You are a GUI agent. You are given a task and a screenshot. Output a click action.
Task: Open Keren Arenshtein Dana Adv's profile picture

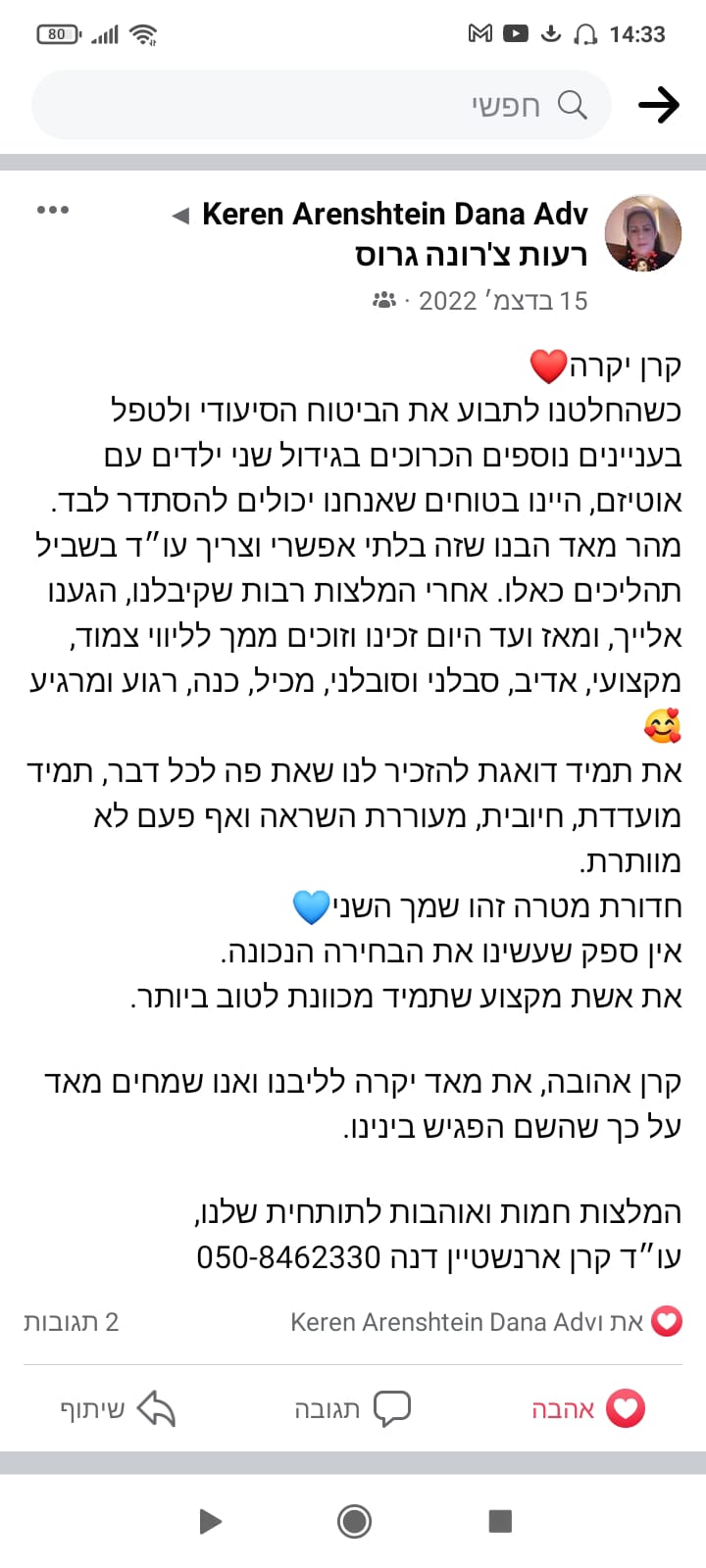pyautogui.click(x=643, y=233)
